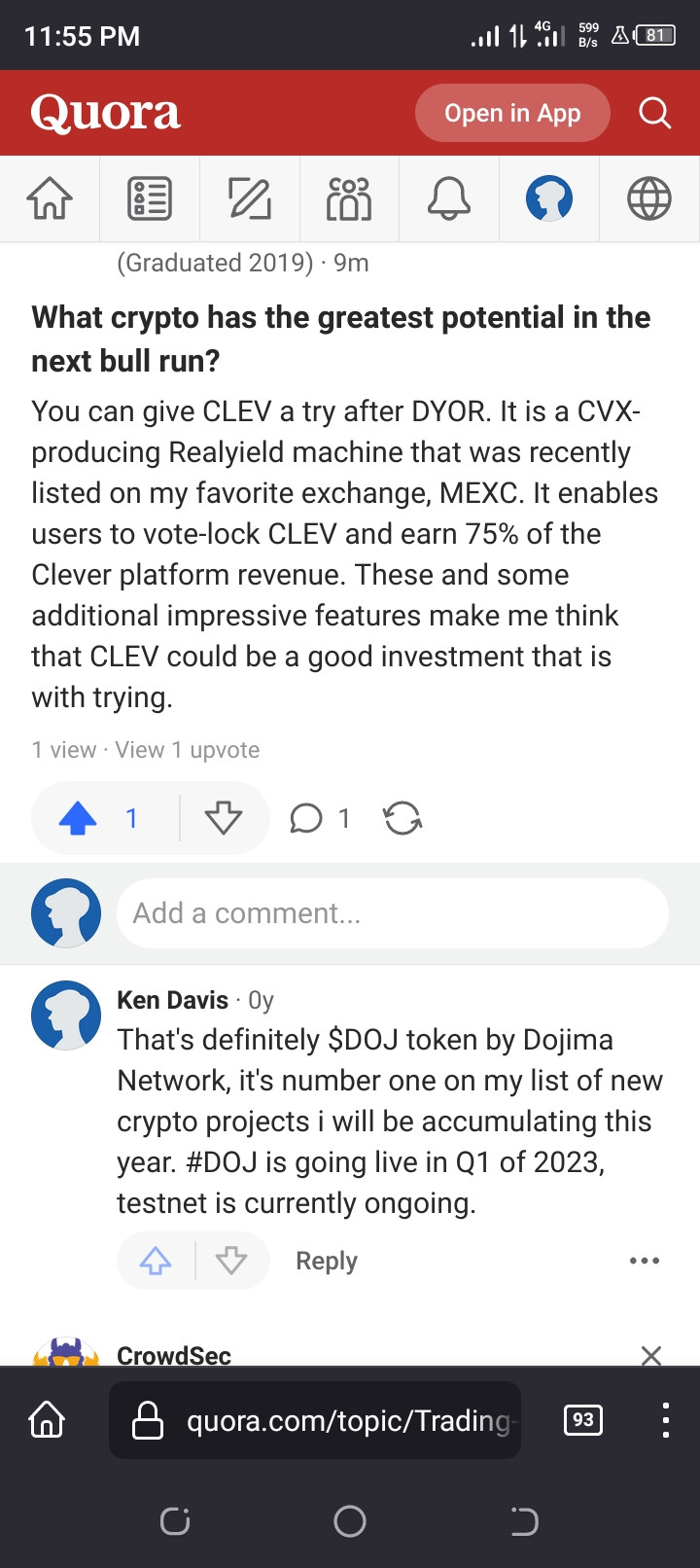Share the answer with the reshare icon
Screen dimensions: 700x1568
[402, 819]
